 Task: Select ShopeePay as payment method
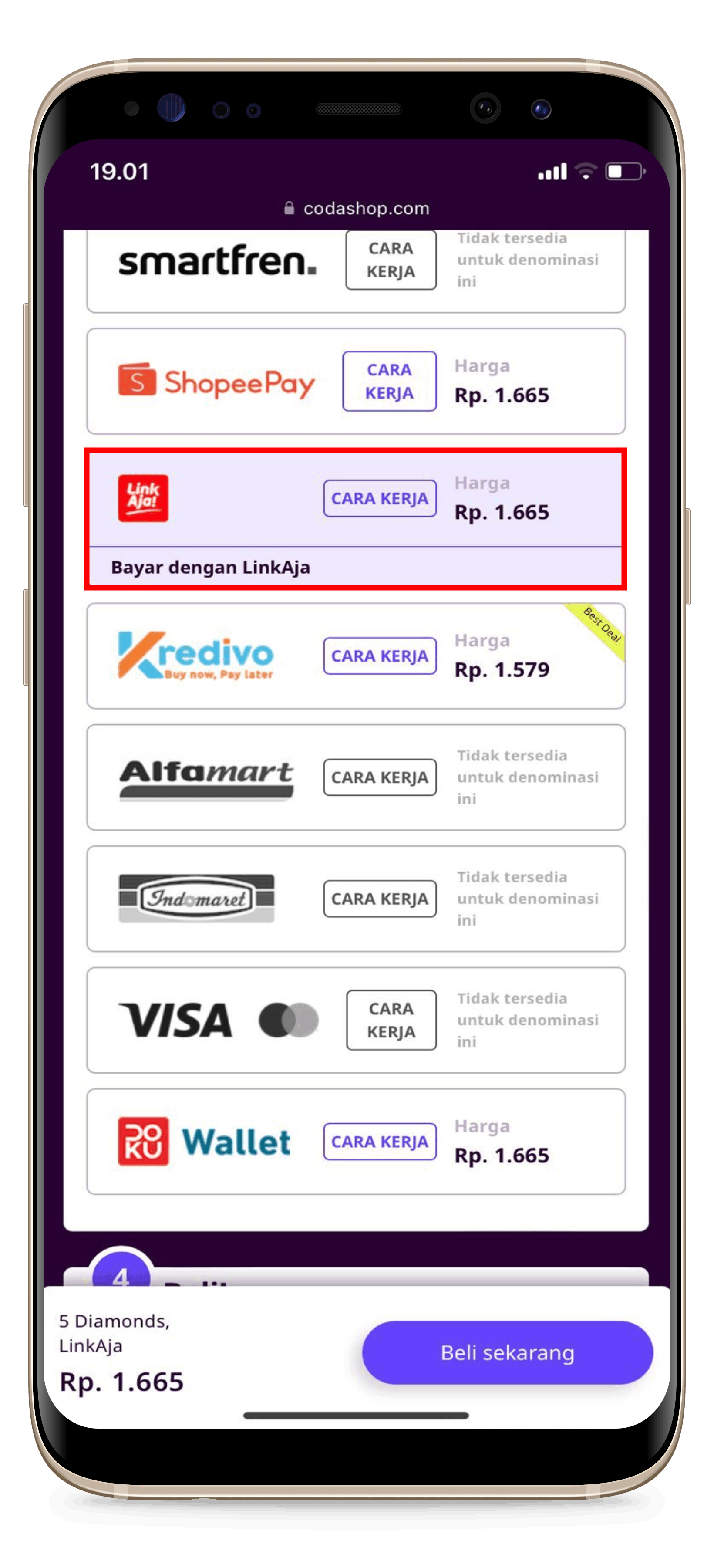pos(216,382)
